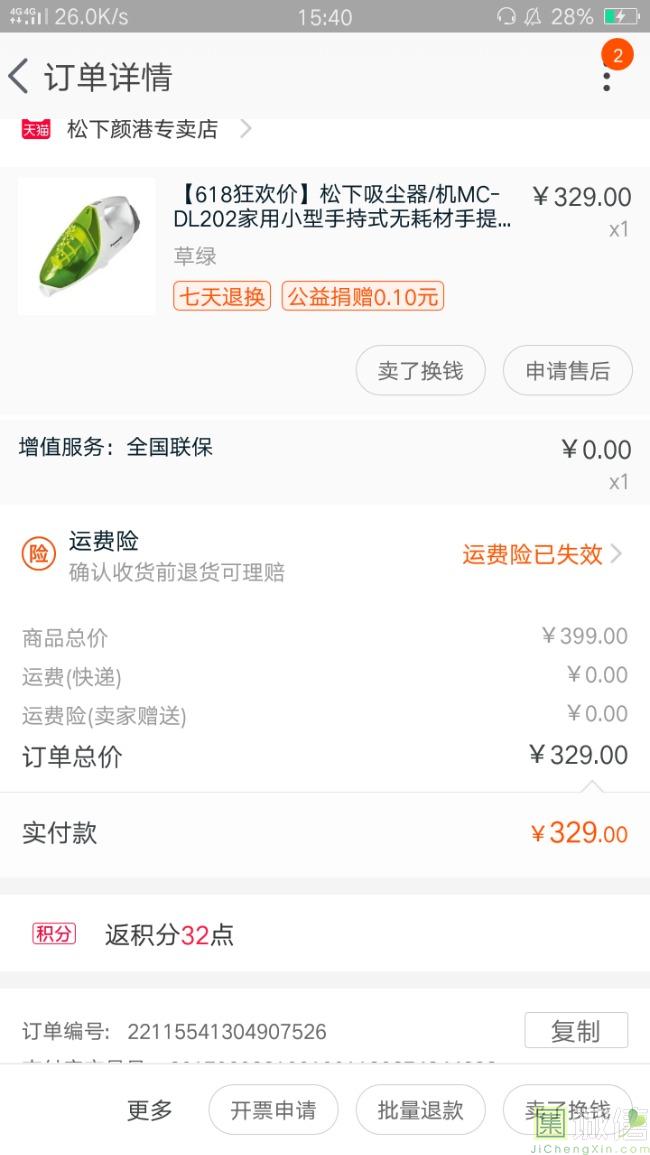Viewport: 650px width, 1155px height.
Task: Show 更多 order options
Action: pos(150,1110)
